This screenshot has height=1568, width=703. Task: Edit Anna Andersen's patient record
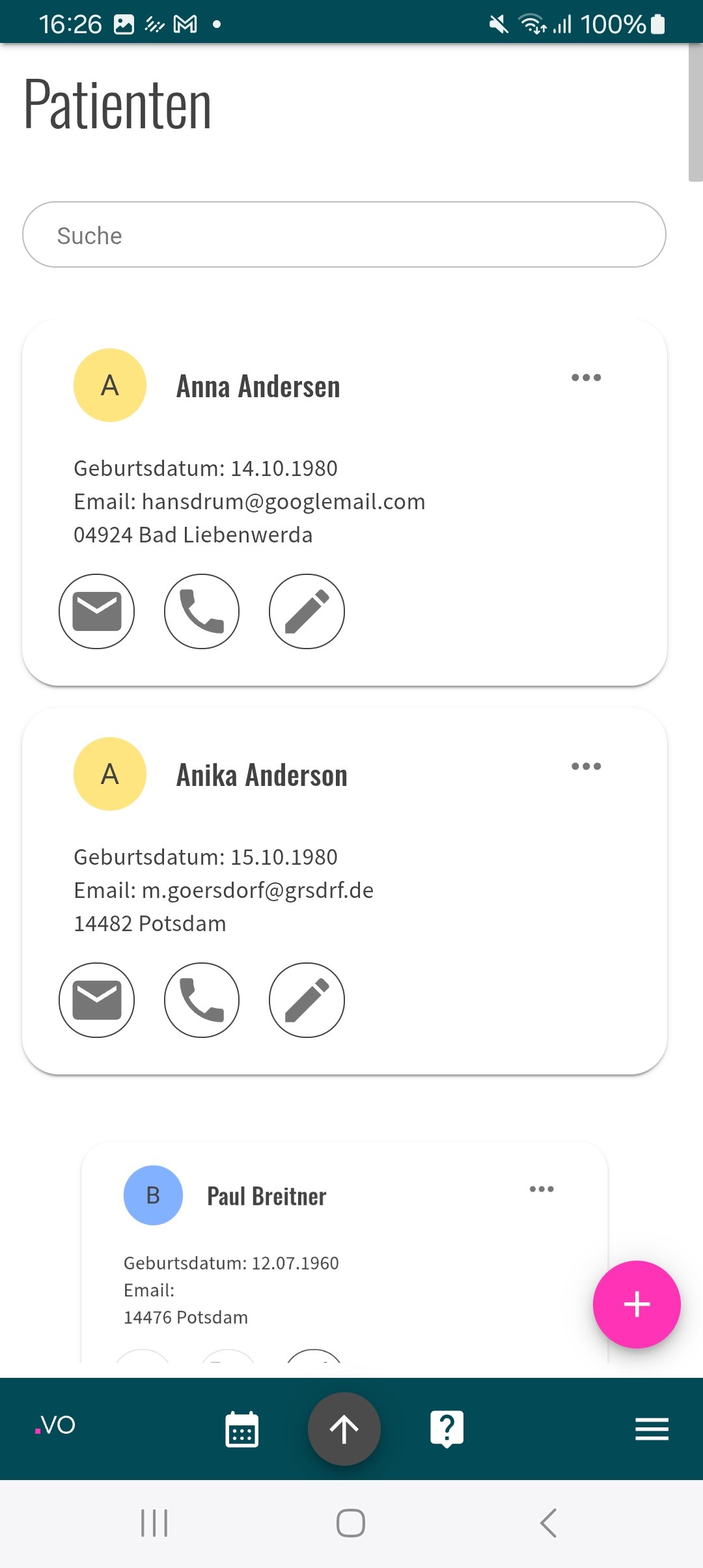click(x=307, y=611)
